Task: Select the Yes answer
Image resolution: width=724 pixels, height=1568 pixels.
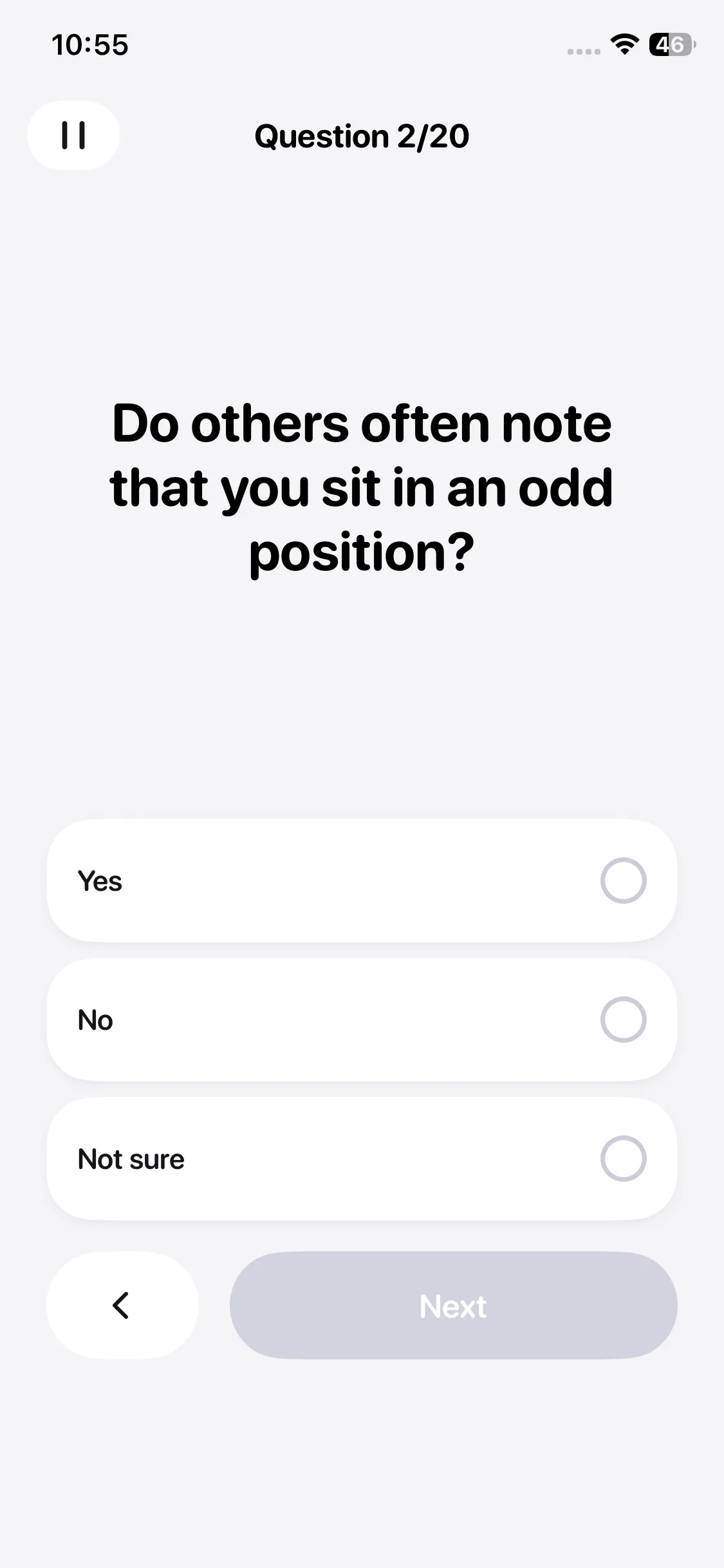Action: (x=362, y=881)
